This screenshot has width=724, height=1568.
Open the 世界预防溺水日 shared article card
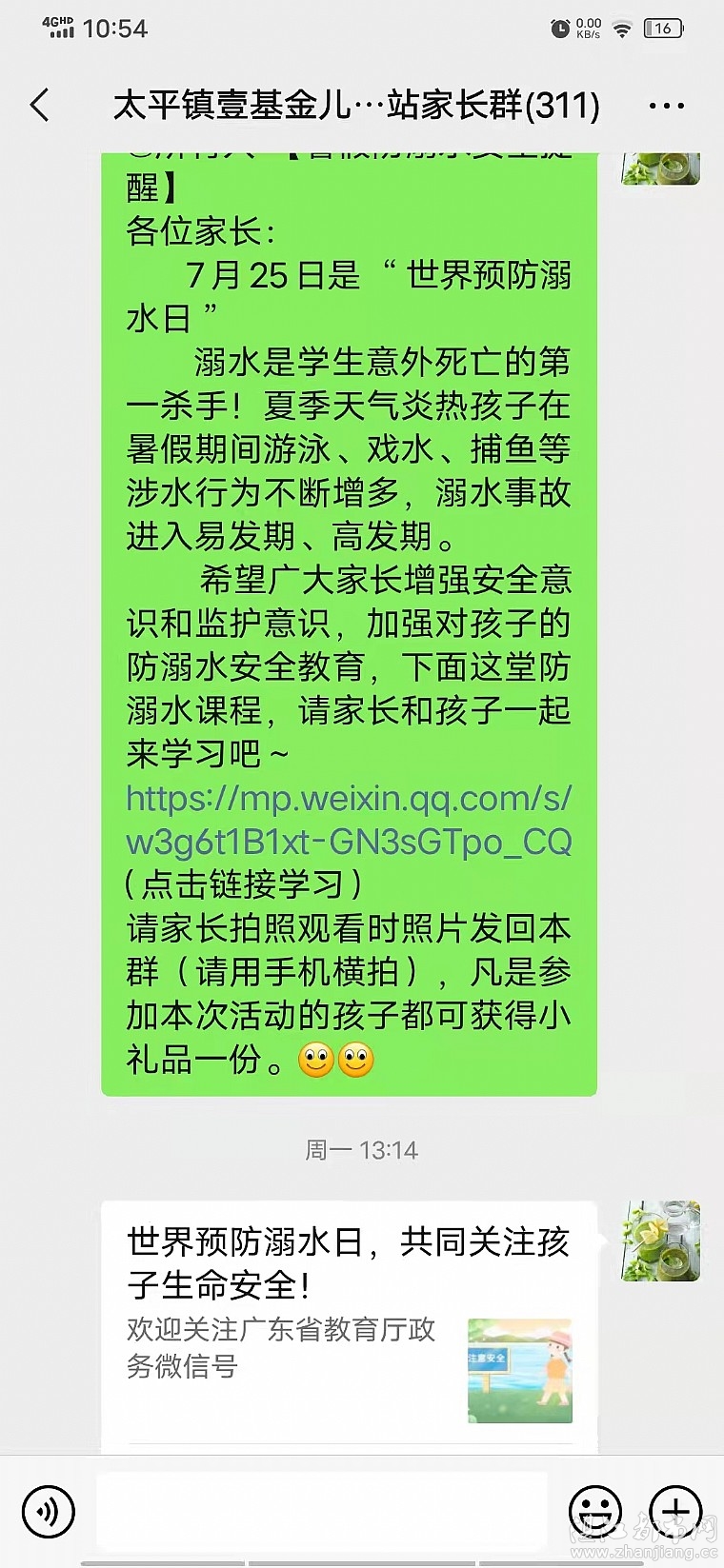coord(349,1323)
